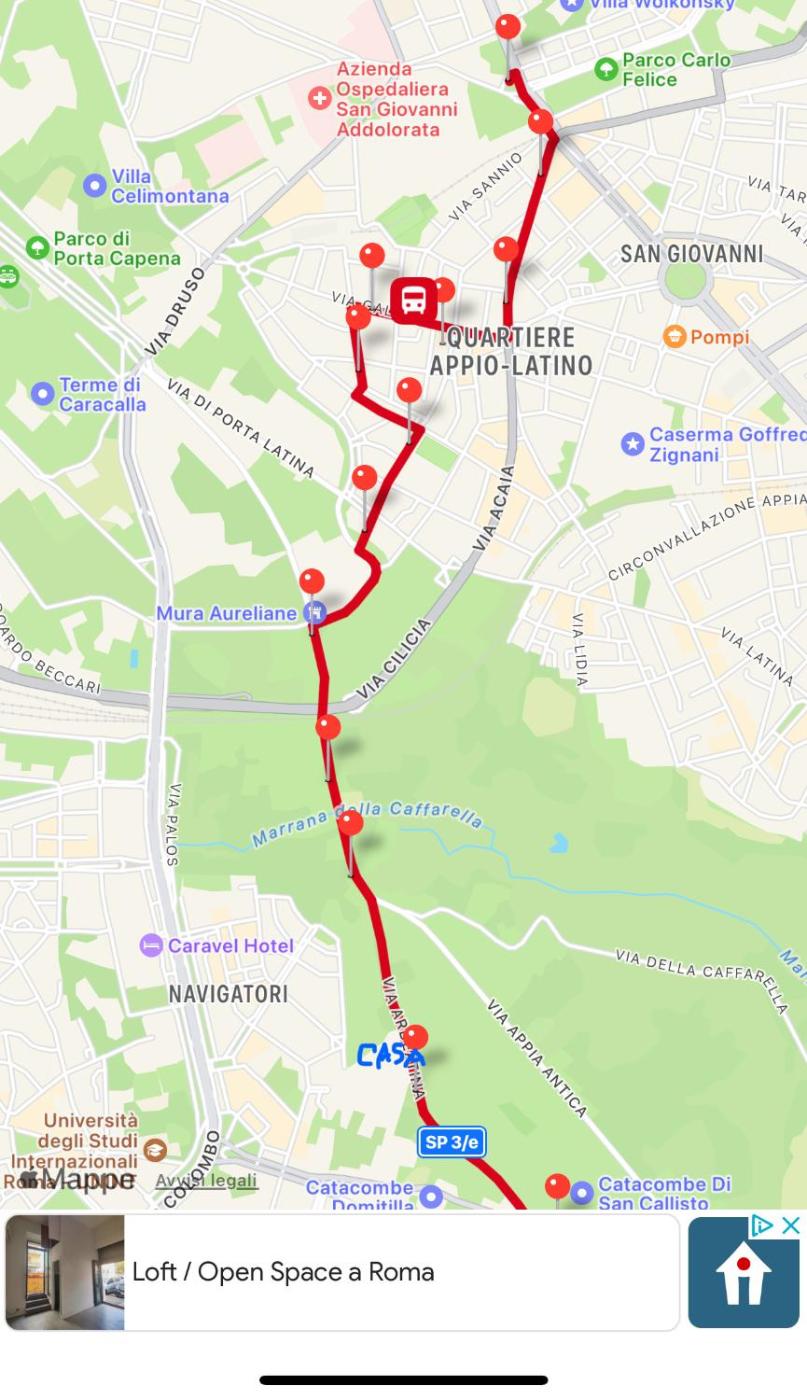The height and width of the screenshot is (1400, 807).
Task: Open the AdChoices info icon
Action: tap(762, 1226)
